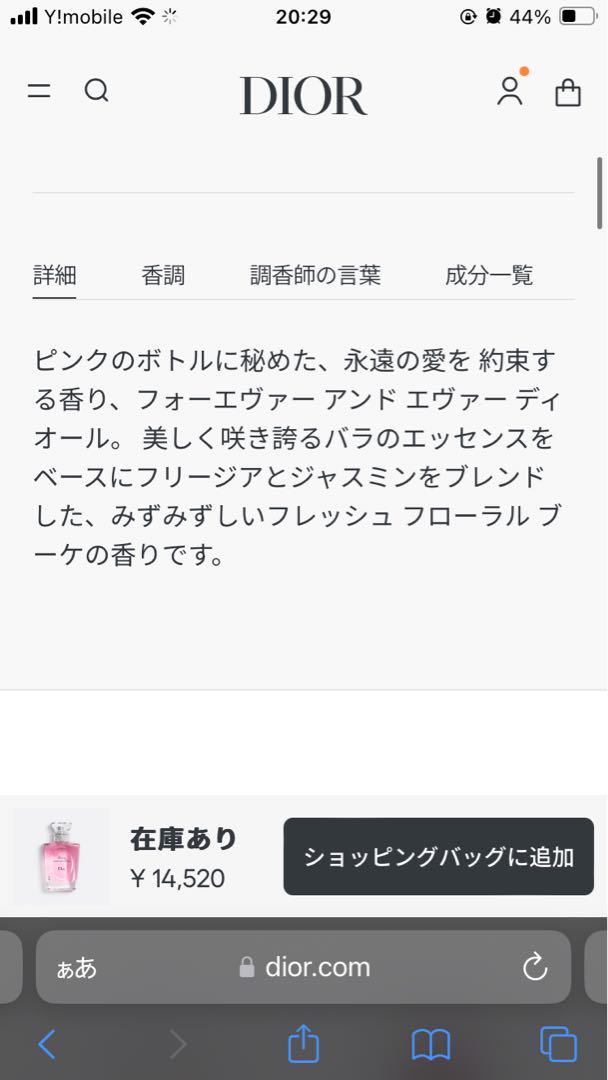The image size is (608, 1080).
Task: Open Safari bookmarks
Action: pyautogui.click(x=431, y=1045)
